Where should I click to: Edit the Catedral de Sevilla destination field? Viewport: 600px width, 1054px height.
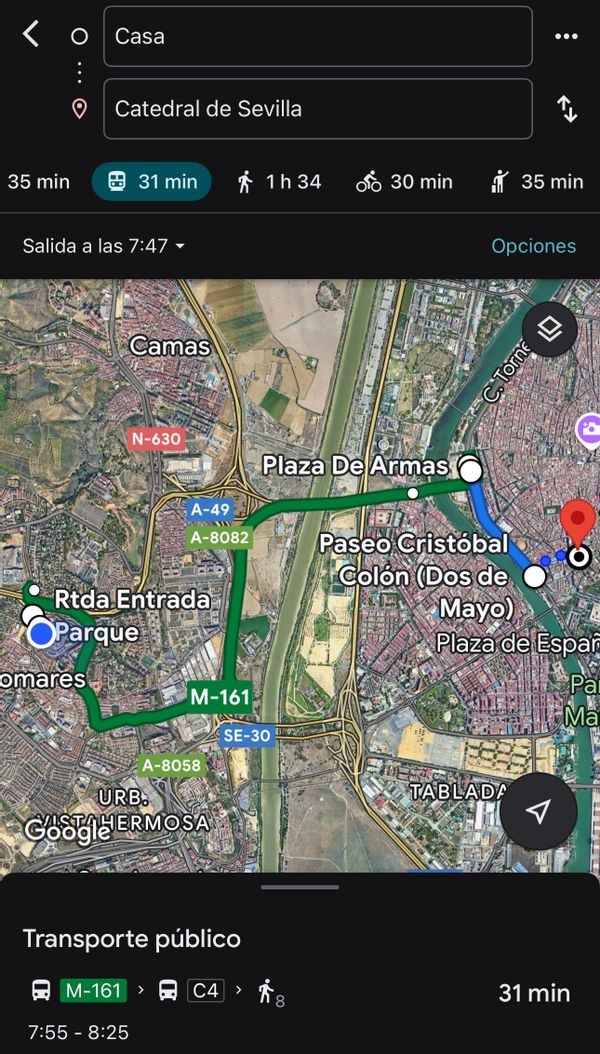coord(318,109)
